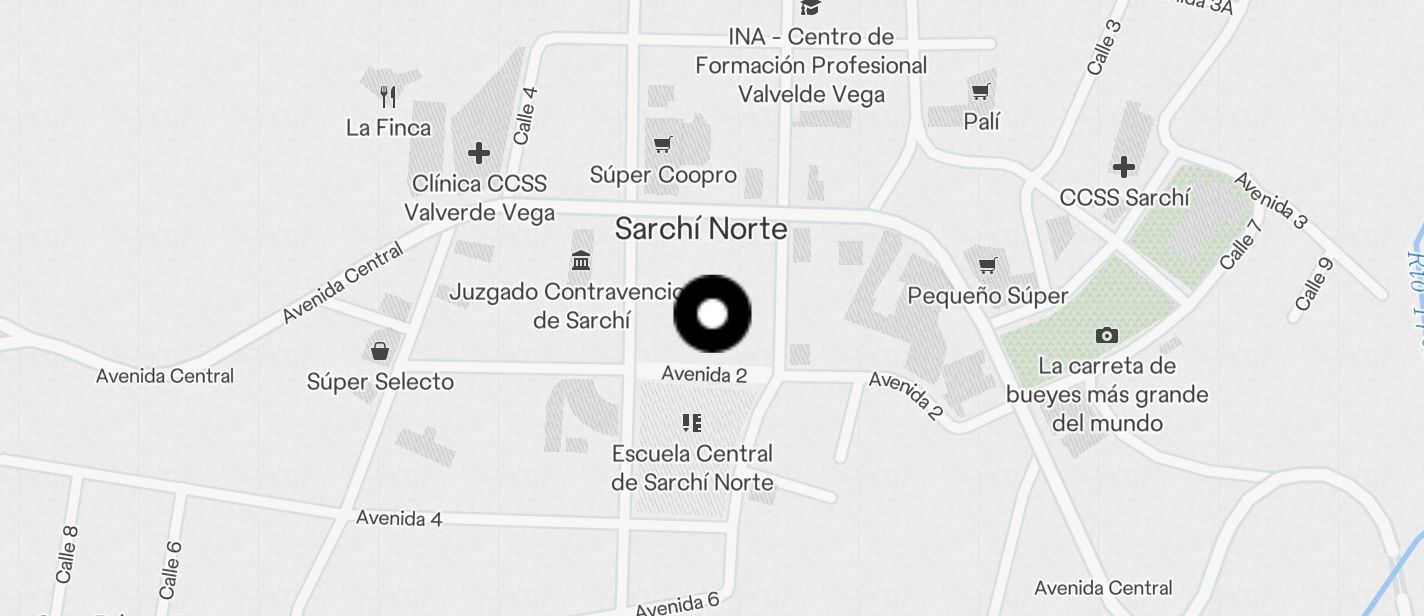Select the La Finca restaurant marker

point(389,97)
